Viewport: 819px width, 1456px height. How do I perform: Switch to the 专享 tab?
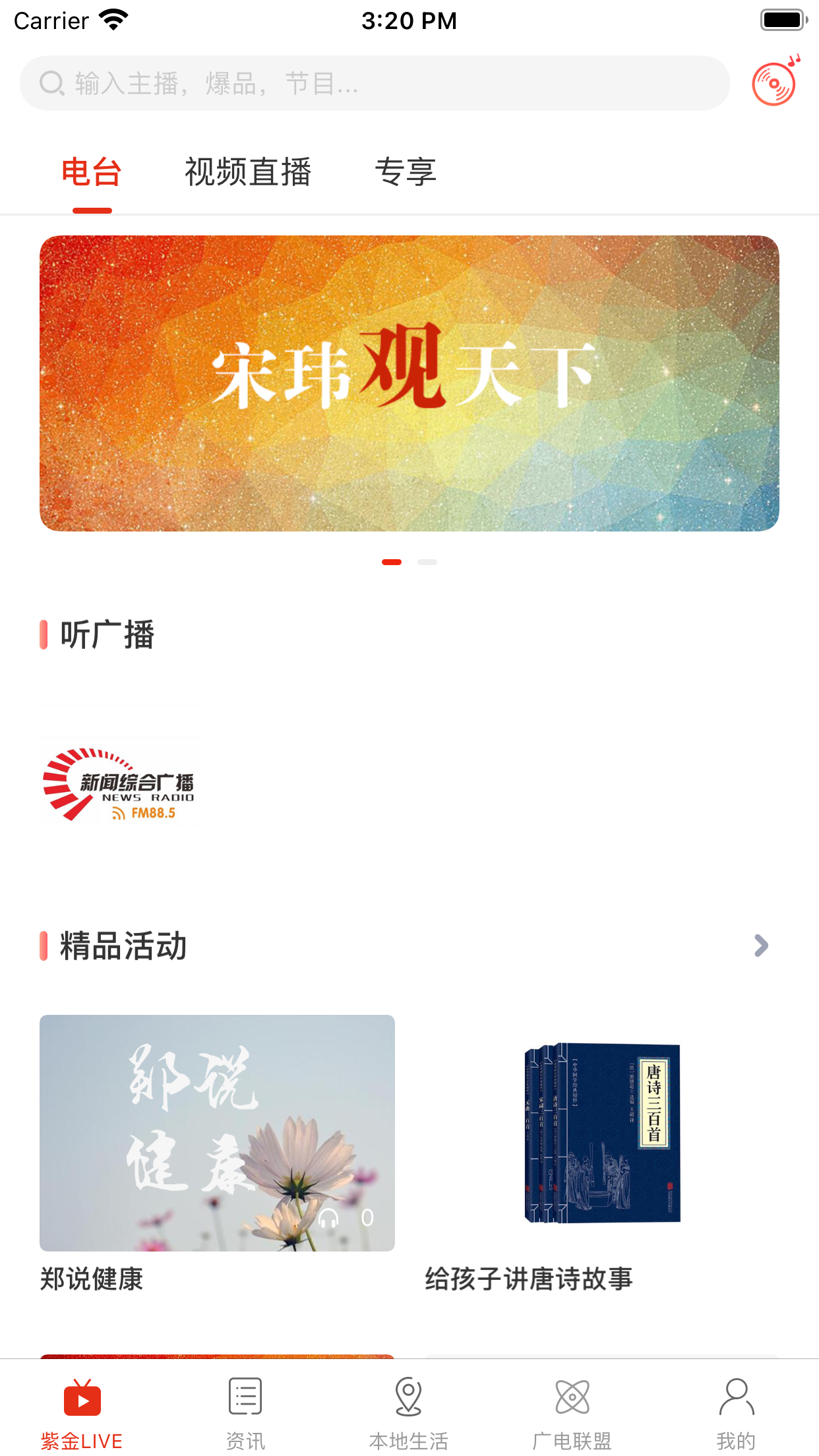click(x=405, y=173)
